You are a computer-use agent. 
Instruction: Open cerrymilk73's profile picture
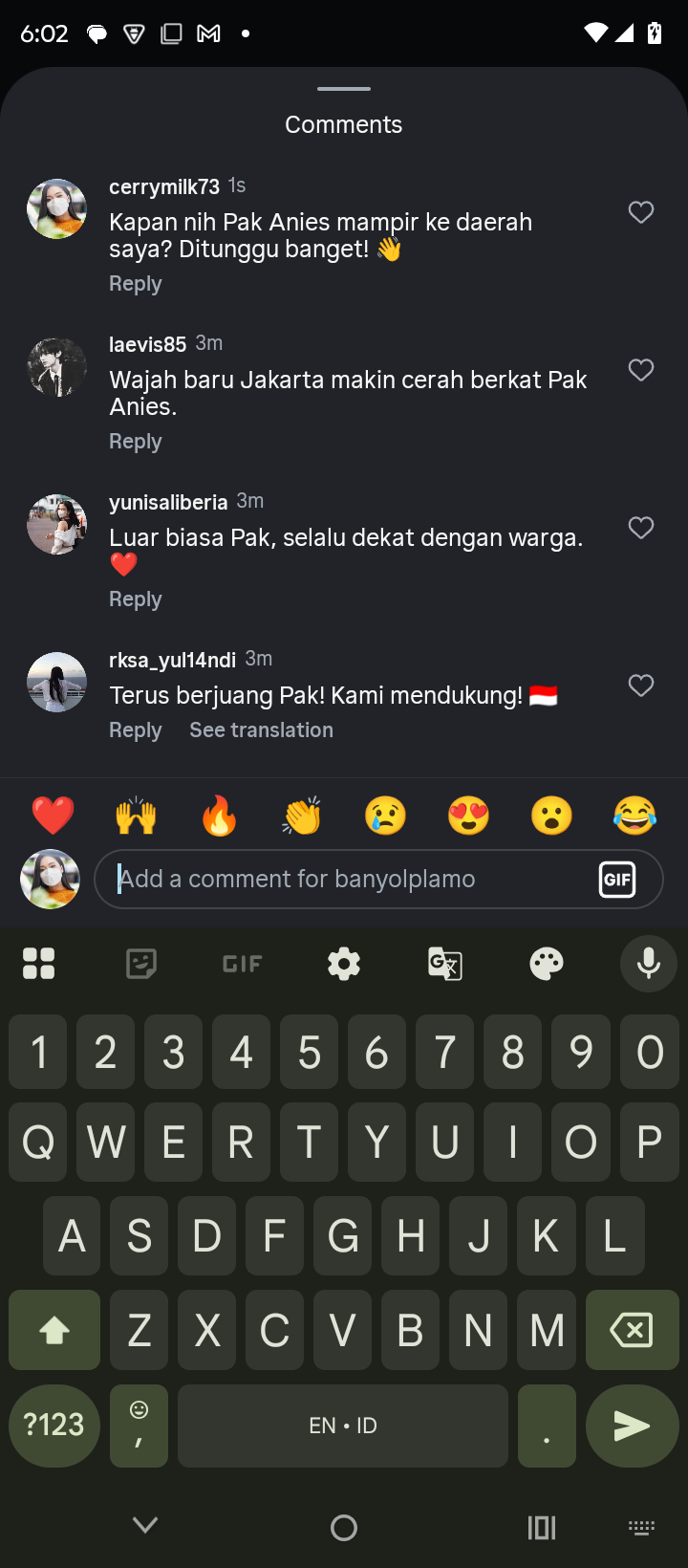(x=56, y=208)
